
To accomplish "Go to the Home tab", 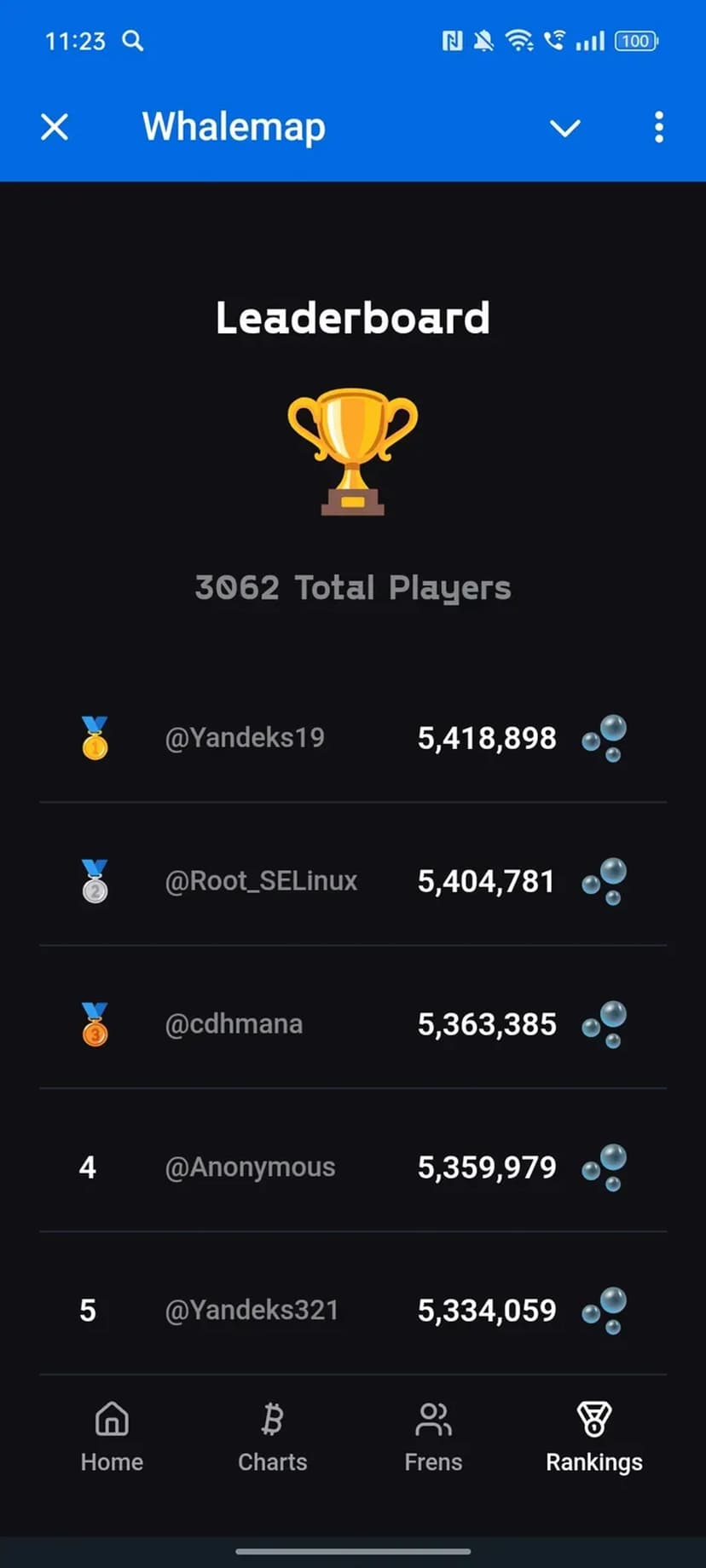I will [112, 1438].
